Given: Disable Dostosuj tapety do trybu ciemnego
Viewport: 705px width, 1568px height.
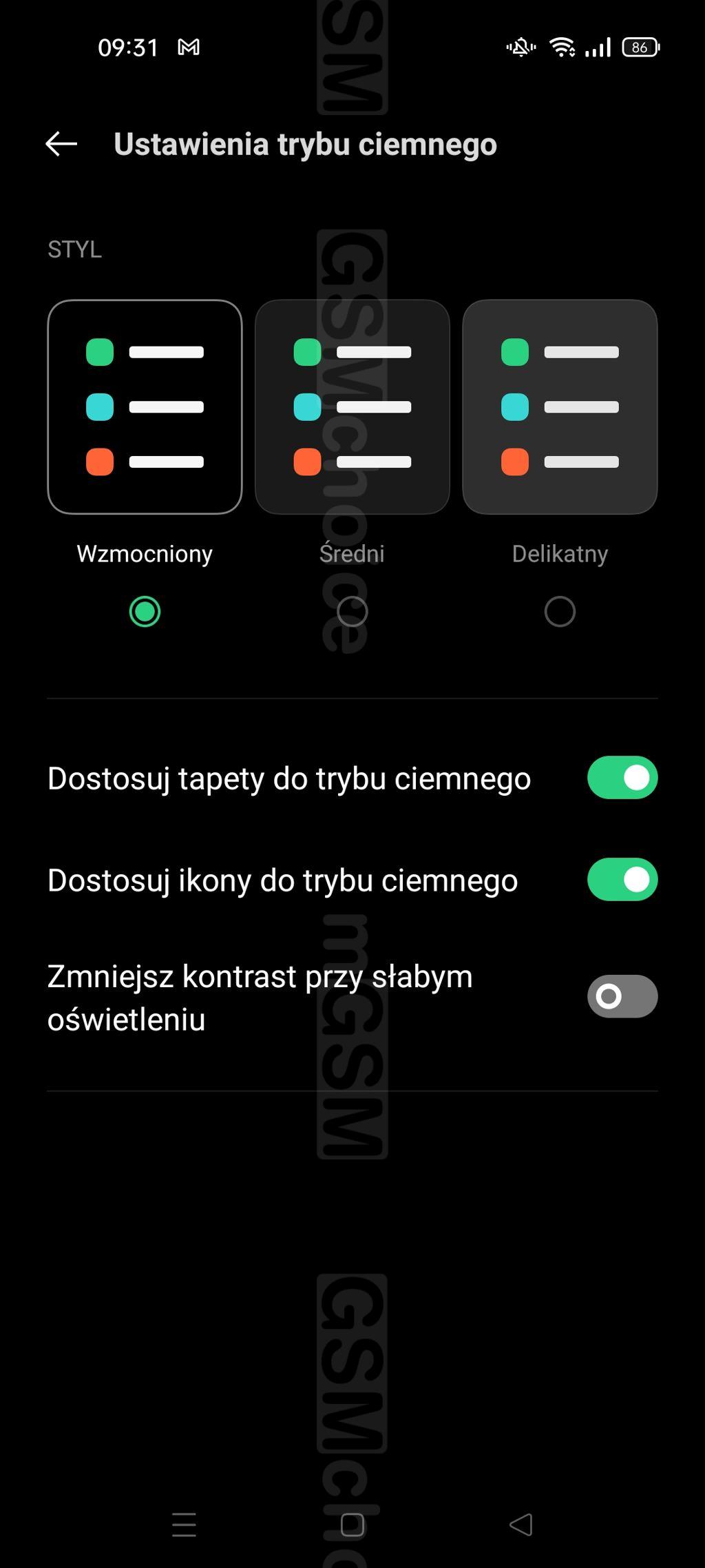Looking at the screenshot, I should (622, 778).
